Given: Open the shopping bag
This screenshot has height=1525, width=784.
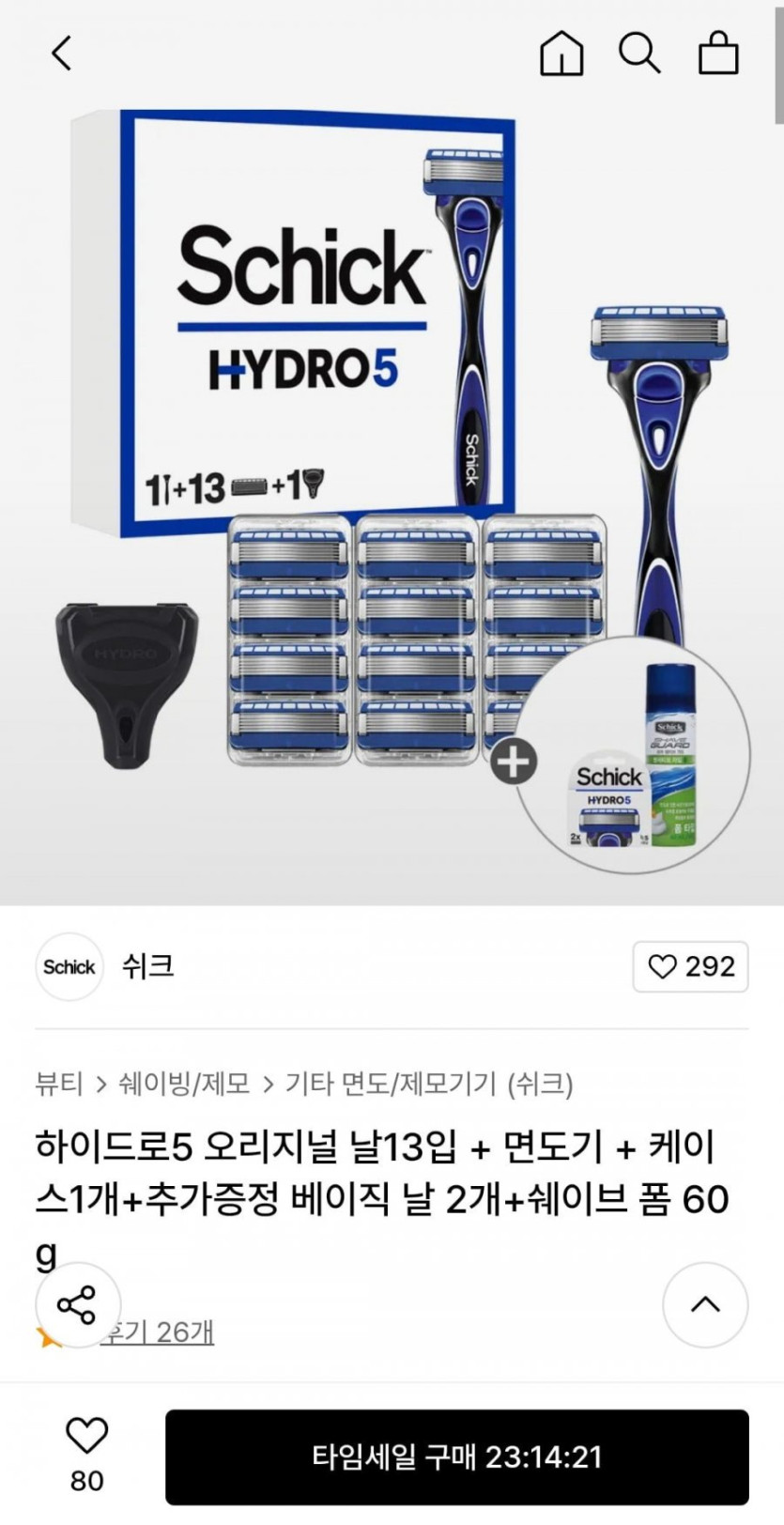Looking at the screenshot, I should tap(717, 54).
